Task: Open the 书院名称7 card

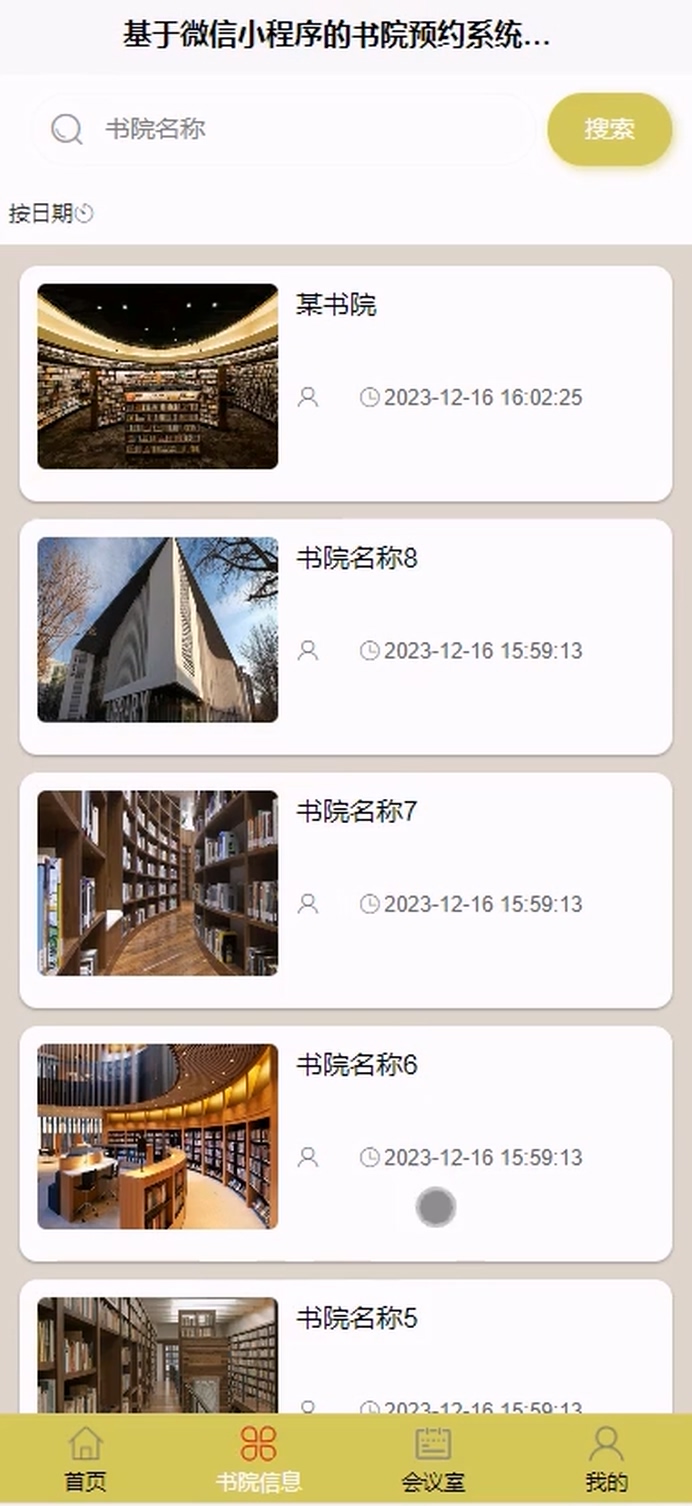Action: pyautogui.click(x=345, y=889)
